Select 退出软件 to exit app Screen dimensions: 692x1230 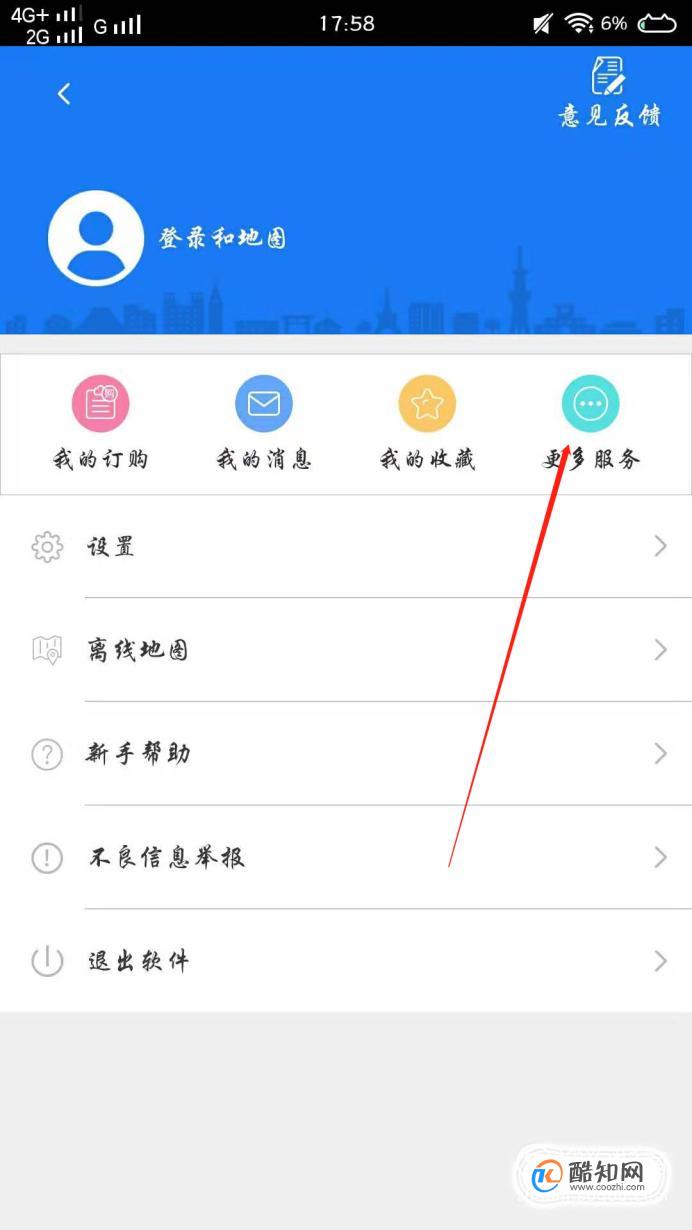click(346, 961)
